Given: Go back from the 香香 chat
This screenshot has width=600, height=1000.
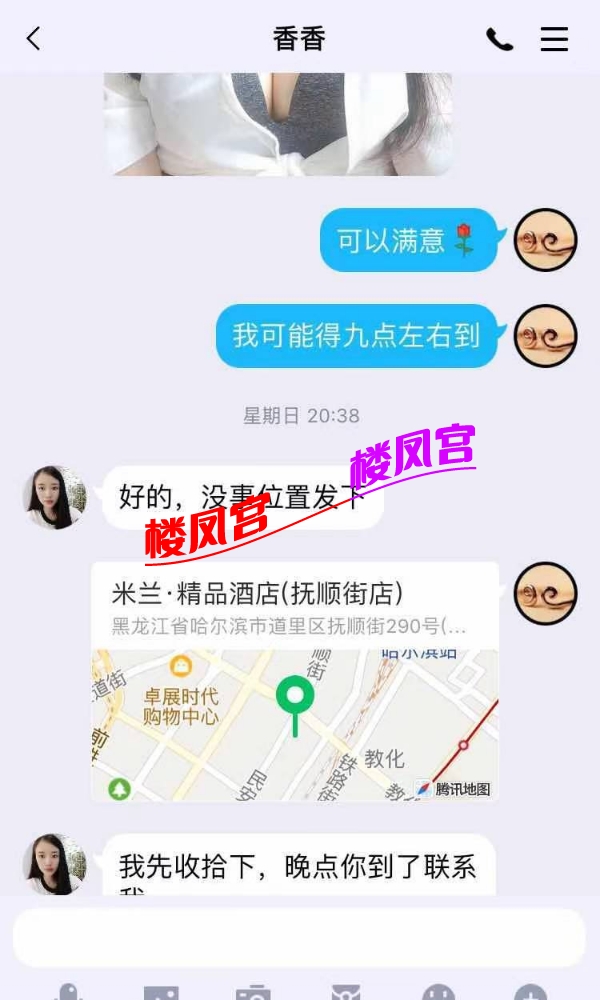Looking at the screenshot, I should (x=33, y=39).
